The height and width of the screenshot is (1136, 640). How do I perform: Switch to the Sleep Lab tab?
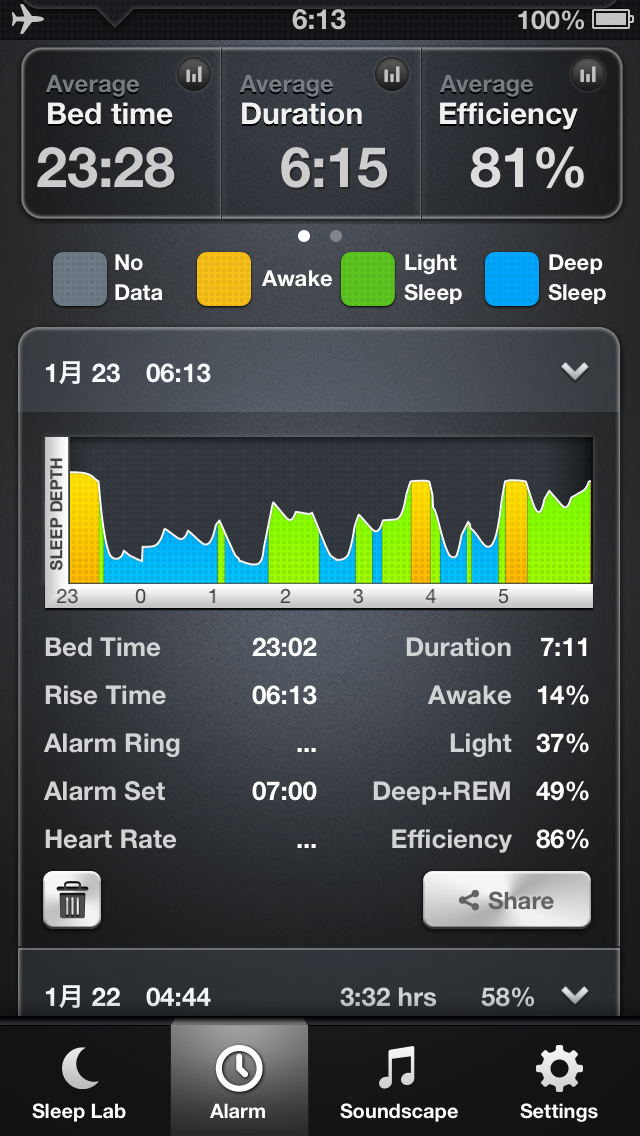[79, 1081]
